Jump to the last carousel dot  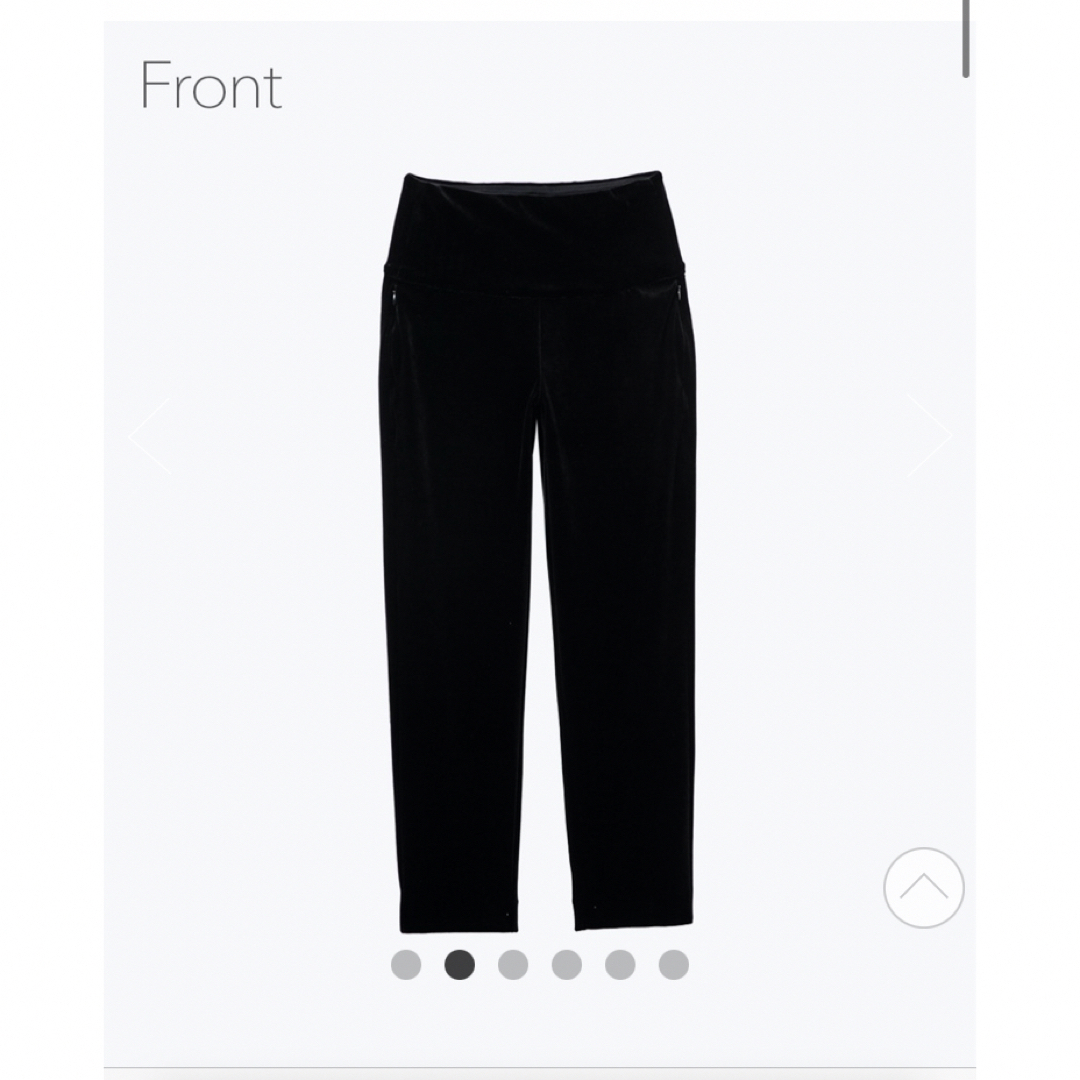pyautogui.click(x=674, y=965)
